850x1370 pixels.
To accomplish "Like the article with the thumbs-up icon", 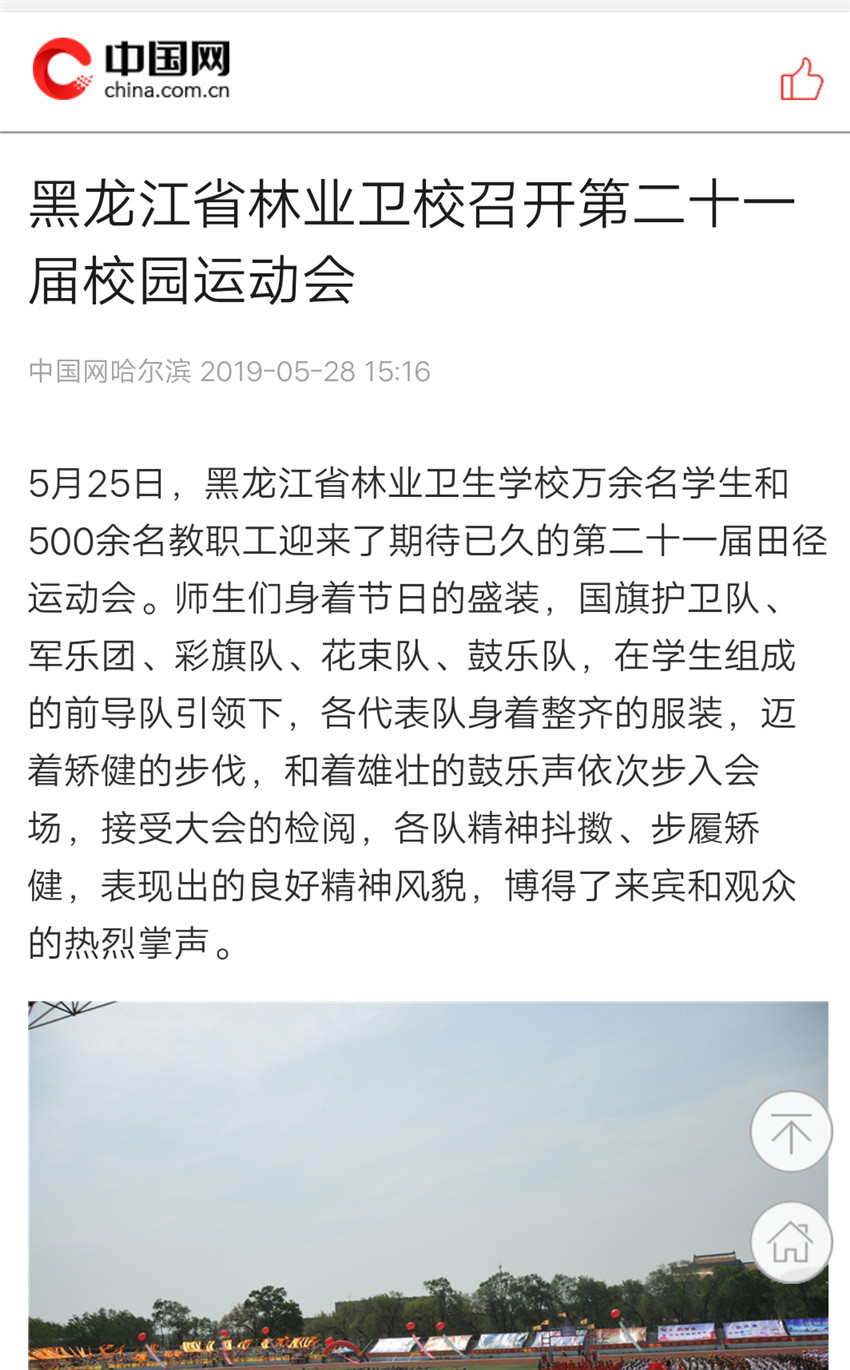I will pyautogui.click(x=801, y=79).
